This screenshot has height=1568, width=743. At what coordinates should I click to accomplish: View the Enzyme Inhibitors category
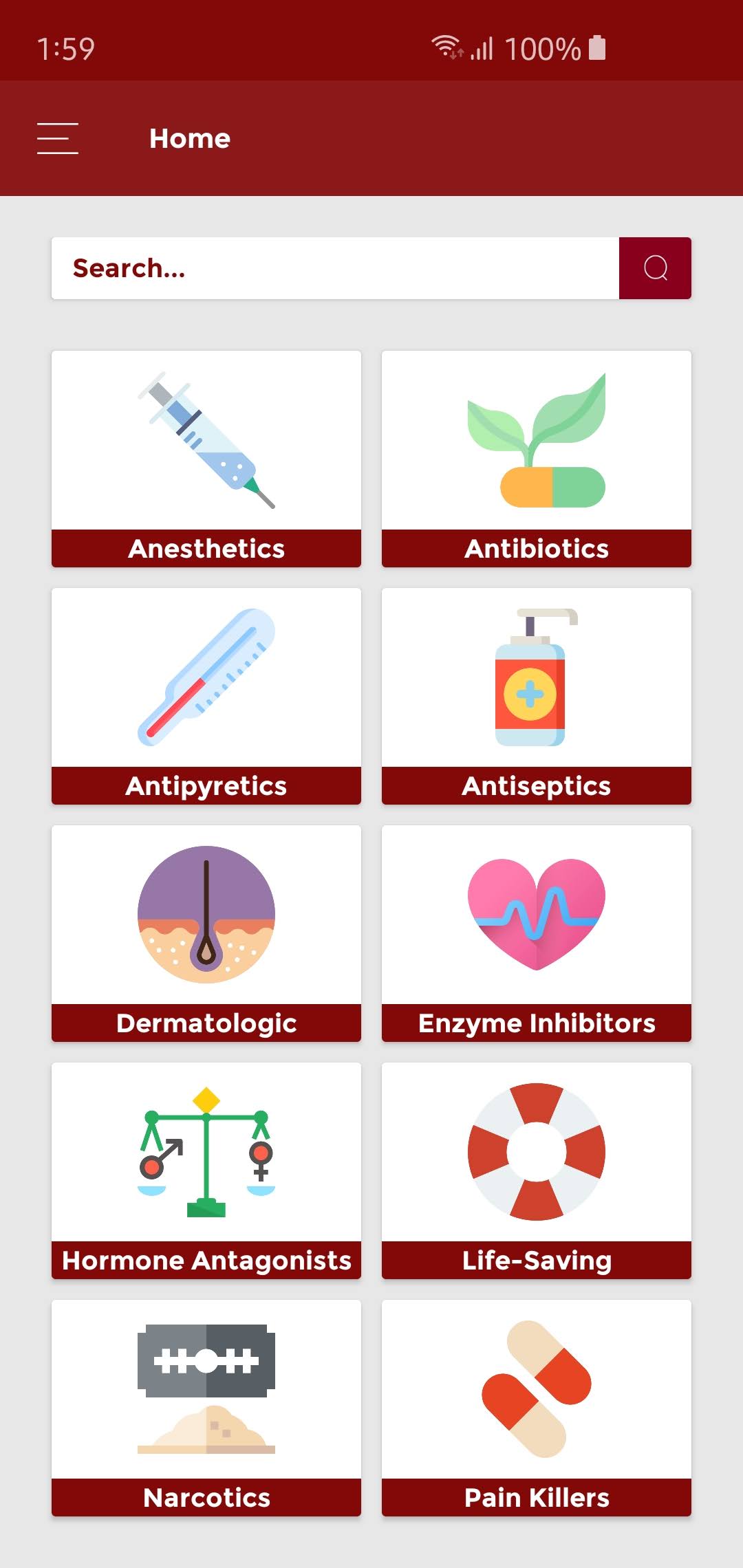[x=537, y=933]
